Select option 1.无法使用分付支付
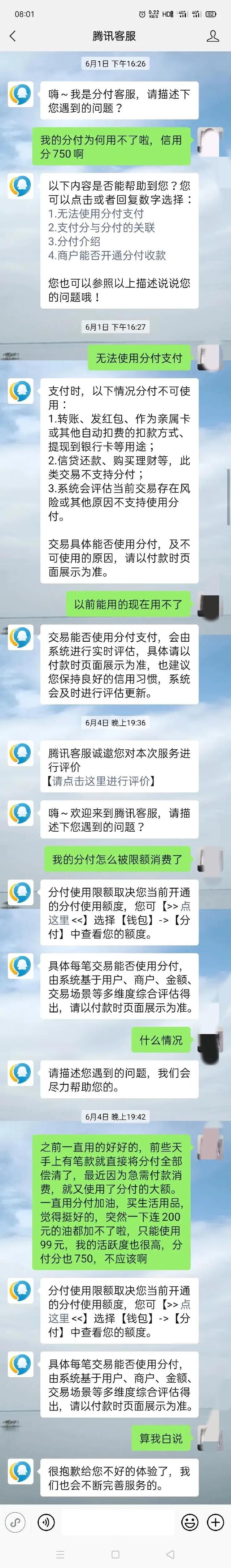The image size is (231, 1568). [x=96, y=214]
